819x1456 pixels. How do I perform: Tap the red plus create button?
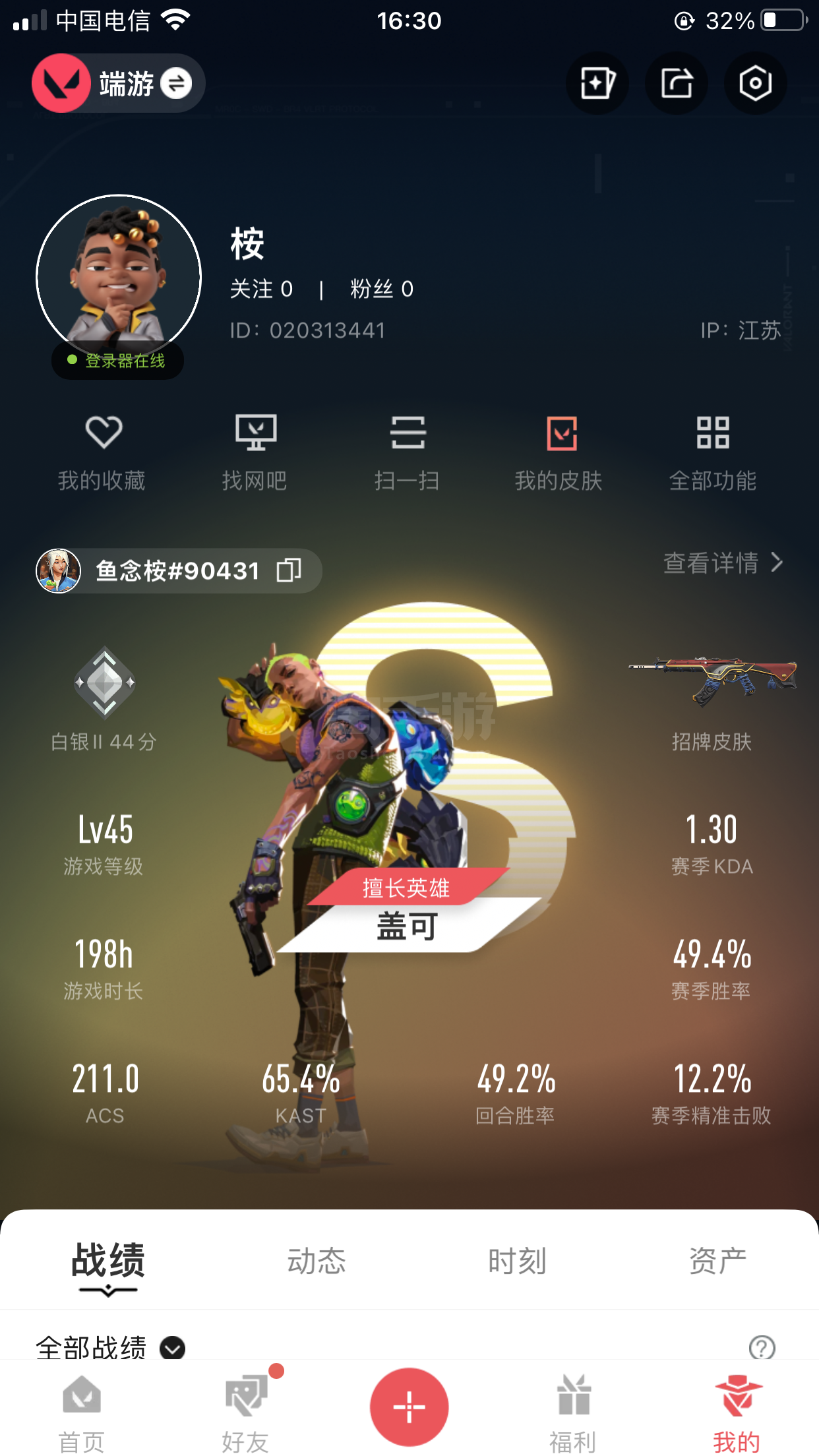(409, 1407)
